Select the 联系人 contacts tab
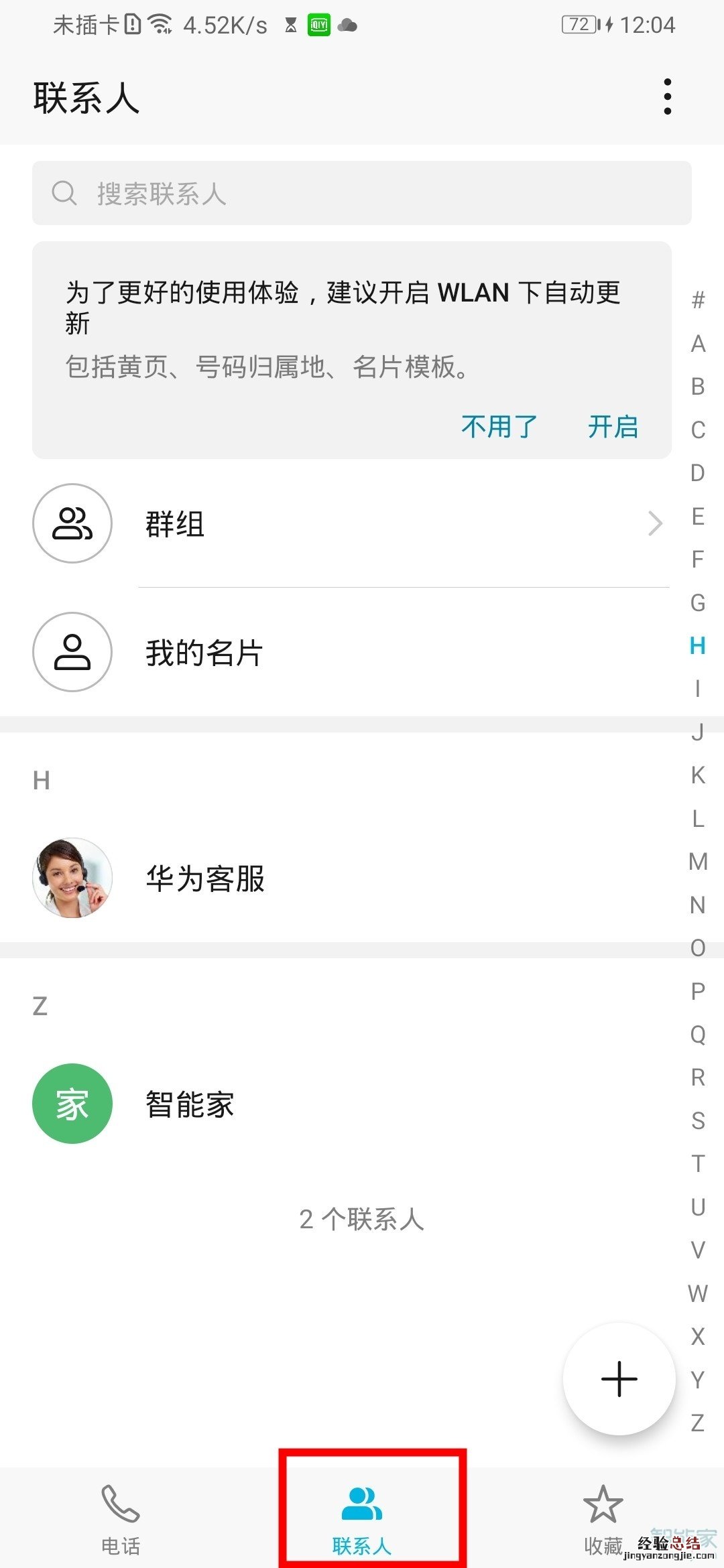This screenshot has height=1568, width=724. (362, 1519)
